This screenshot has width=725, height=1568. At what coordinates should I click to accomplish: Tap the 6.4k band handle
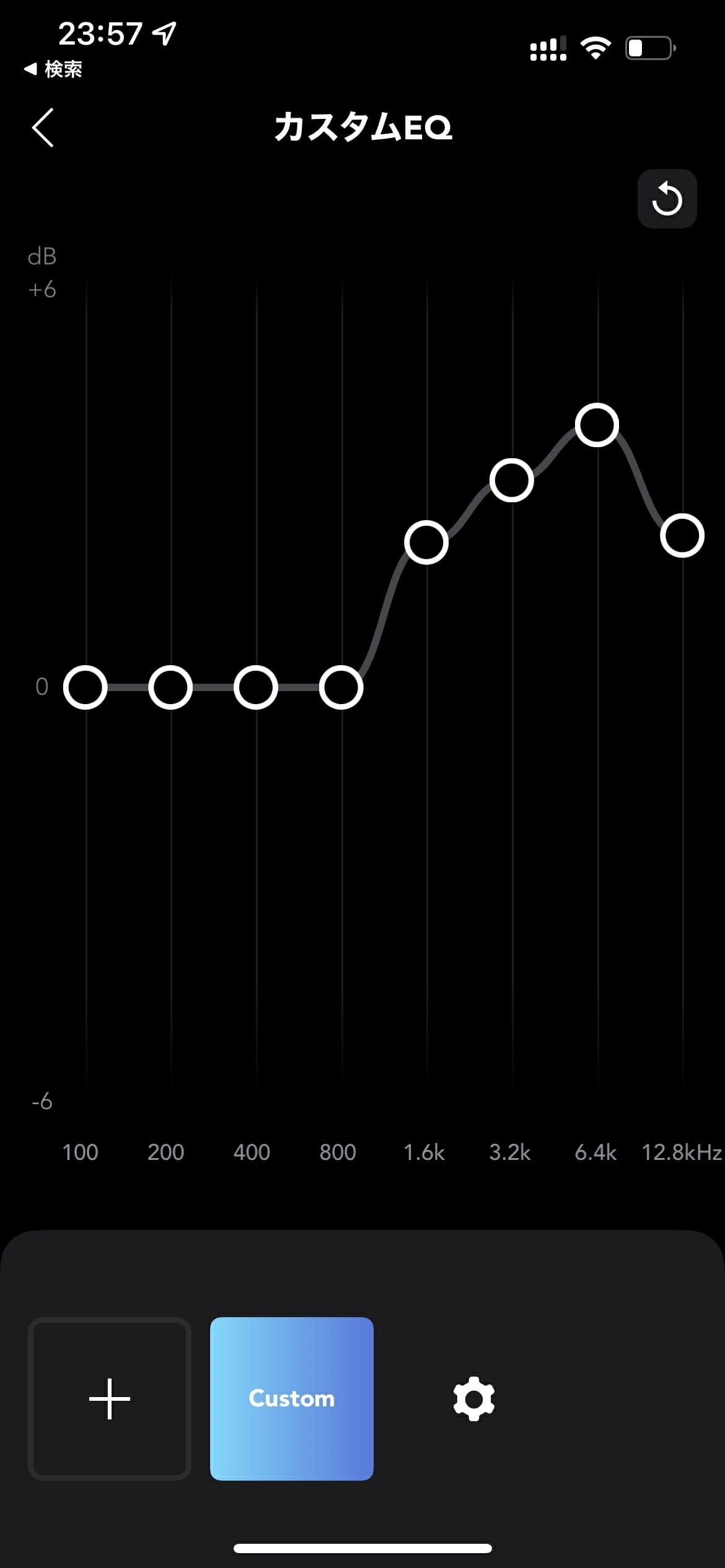(597, 425)
